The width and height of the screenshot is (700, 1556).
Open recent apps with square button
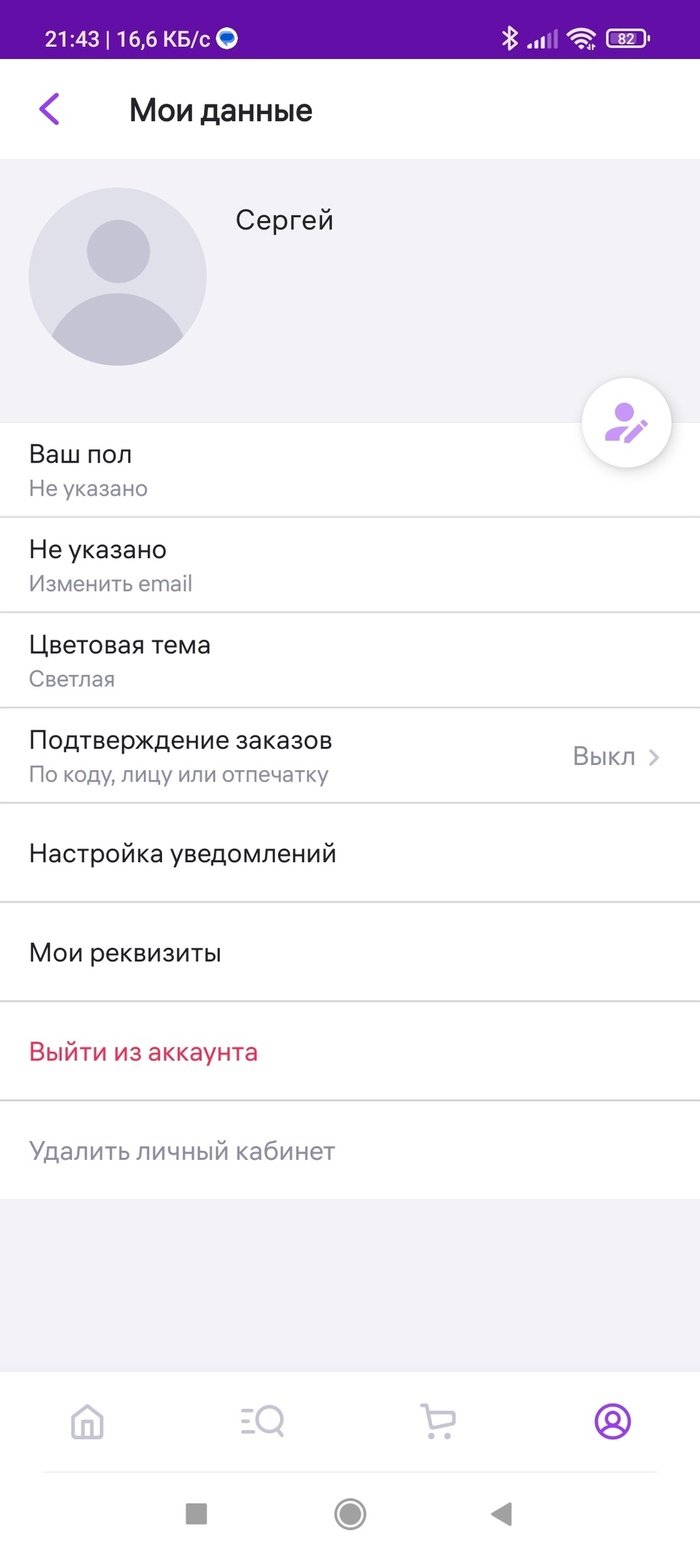point(196,1514)
